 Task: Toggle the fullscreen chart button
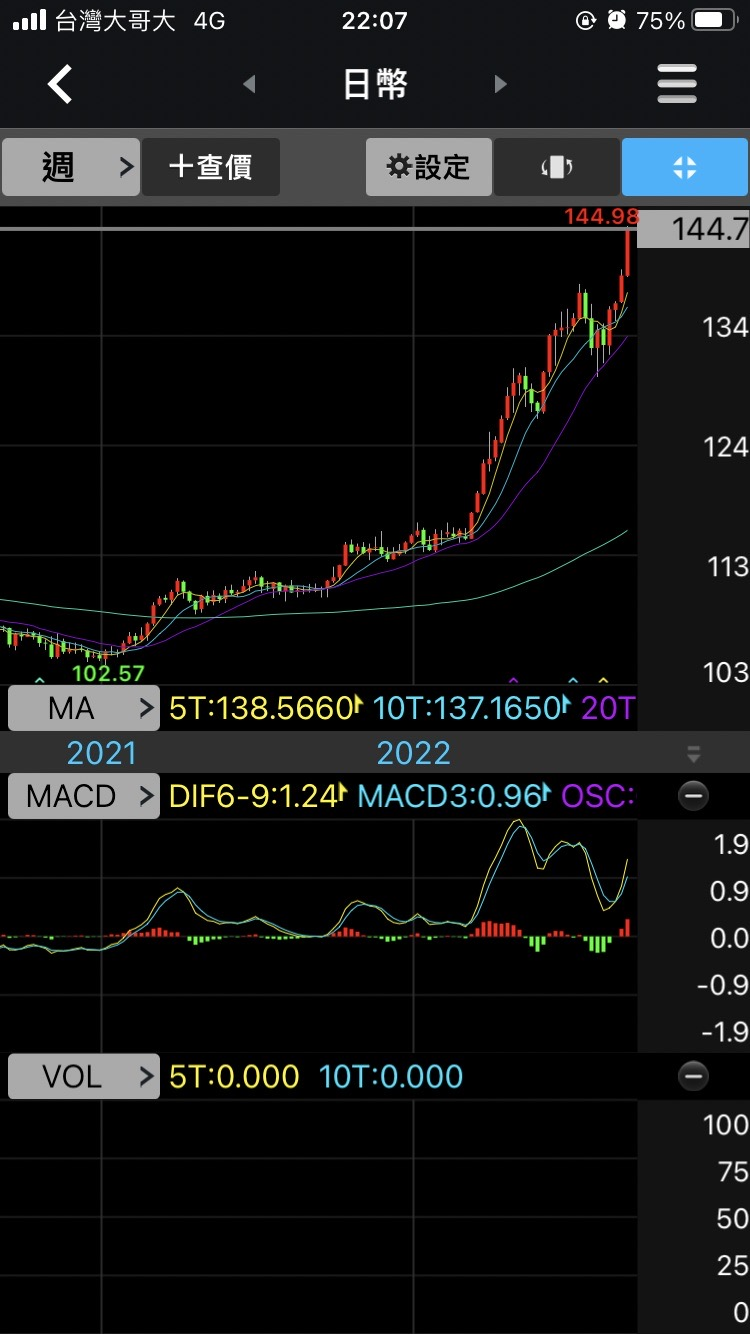click(x=684, y=167)
